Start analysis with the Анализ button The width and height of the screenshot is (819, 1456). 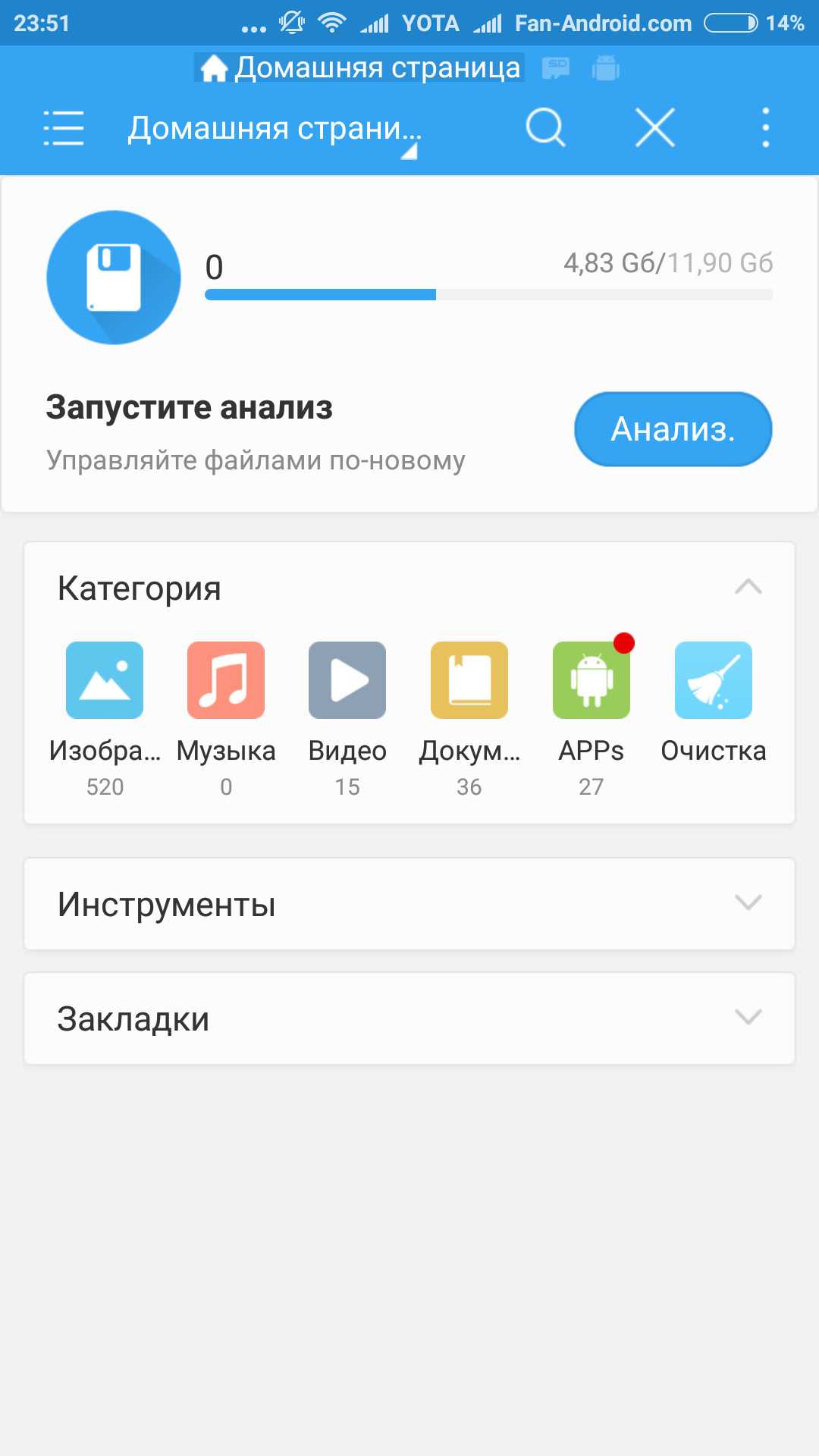(x=673, y=429)
